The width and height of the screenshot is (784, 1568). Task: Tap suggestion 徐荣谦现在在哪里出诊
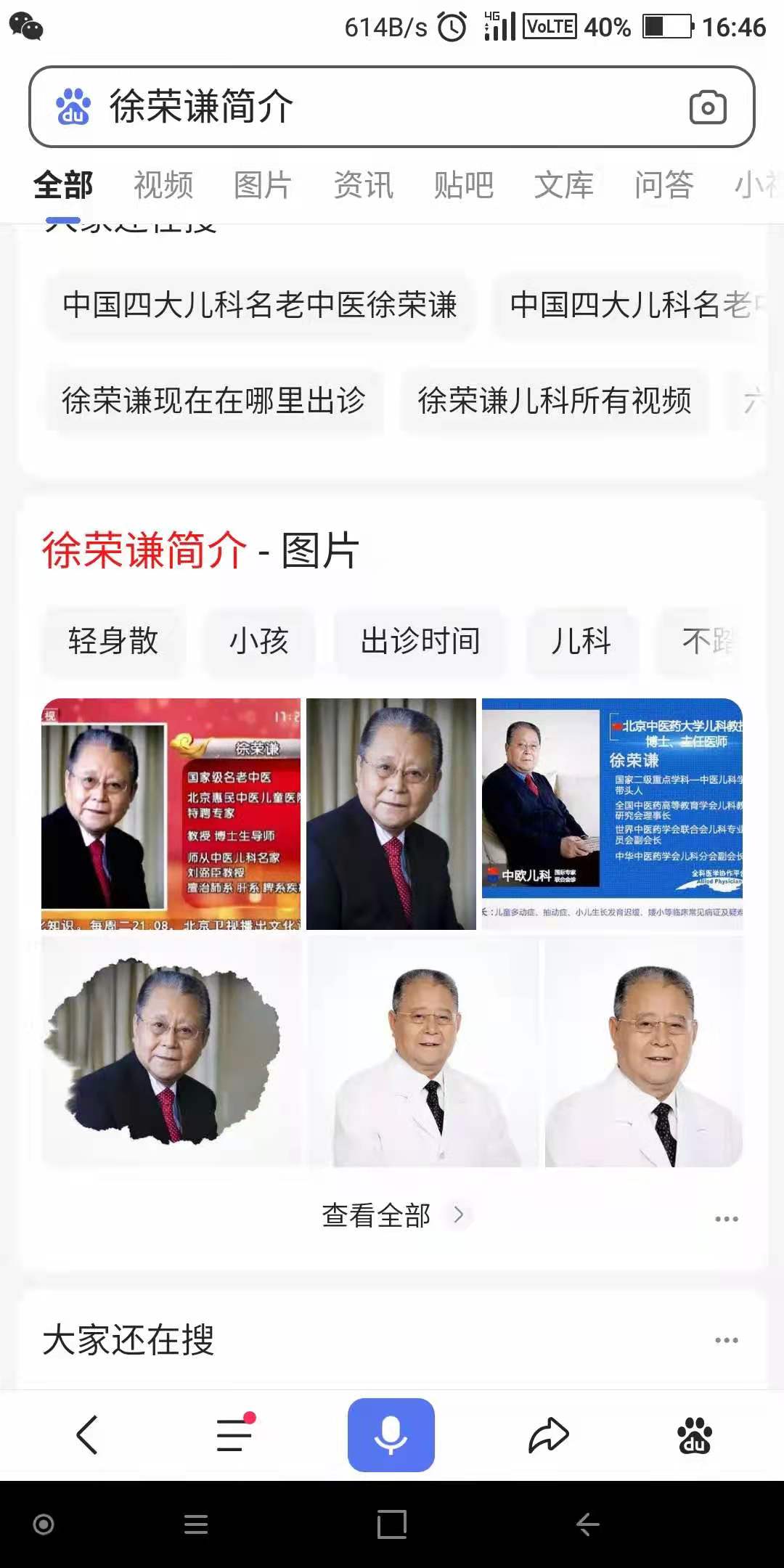click(x=213, y=401)
